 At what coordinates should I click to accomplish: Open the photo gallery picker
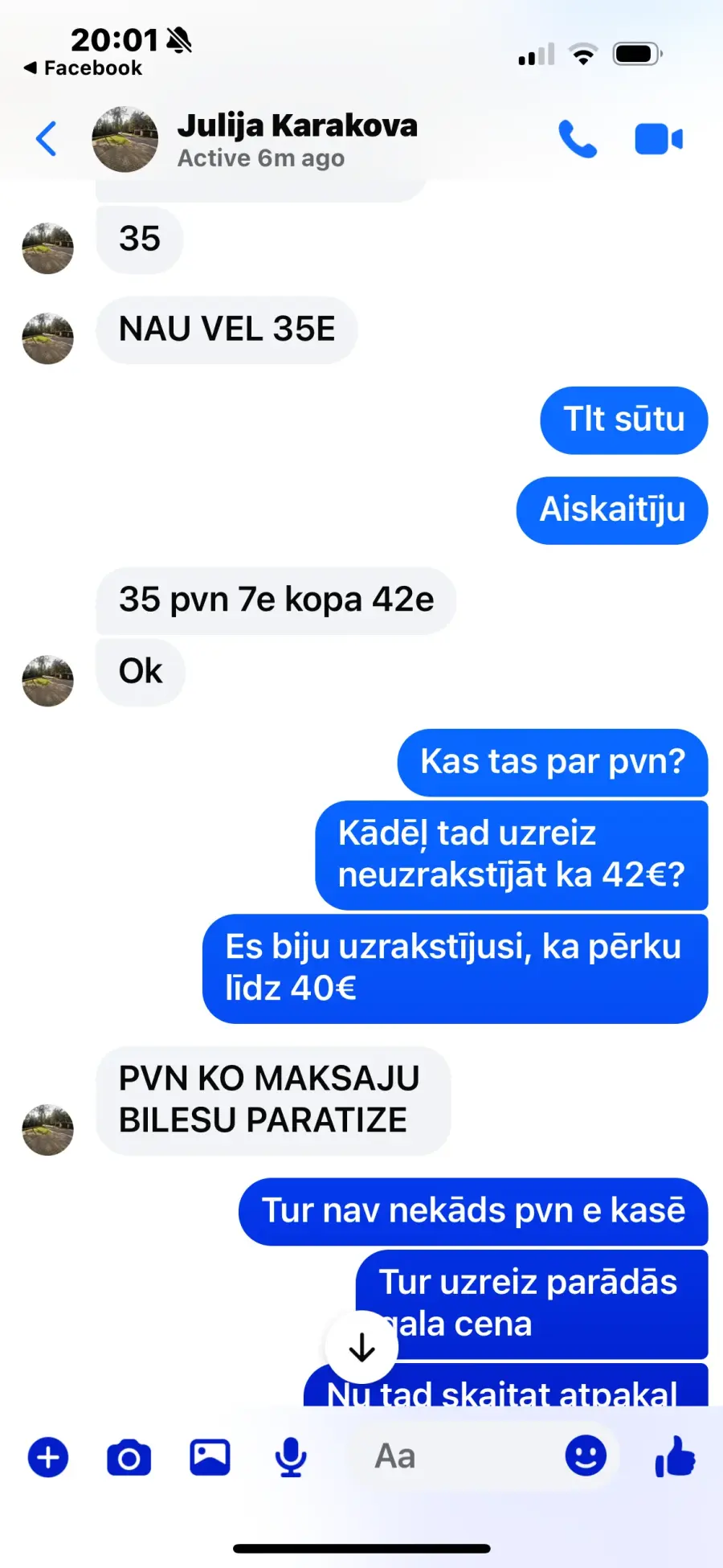click(x=210, y=1457)
